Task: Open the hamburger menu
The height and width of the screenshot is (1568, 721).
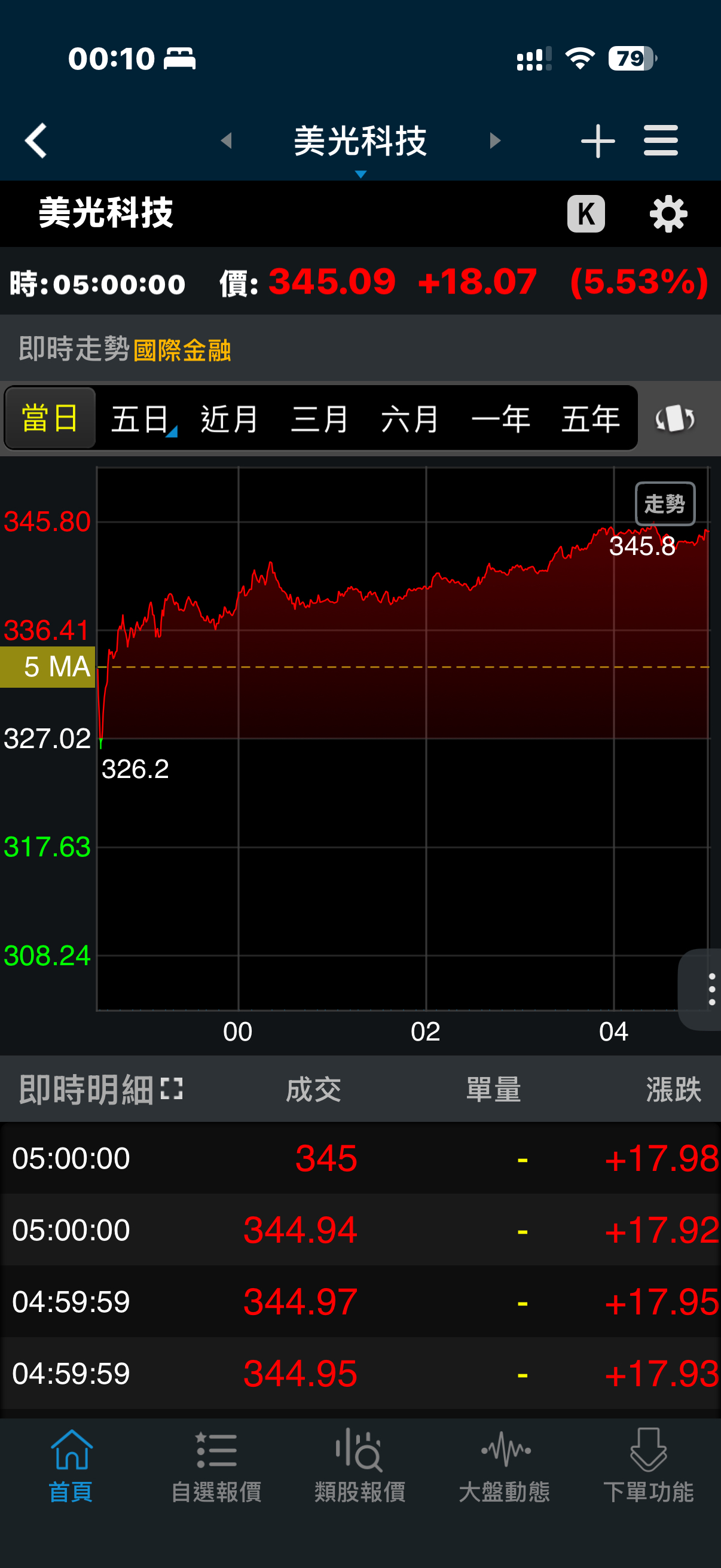Action: [661, 141]
